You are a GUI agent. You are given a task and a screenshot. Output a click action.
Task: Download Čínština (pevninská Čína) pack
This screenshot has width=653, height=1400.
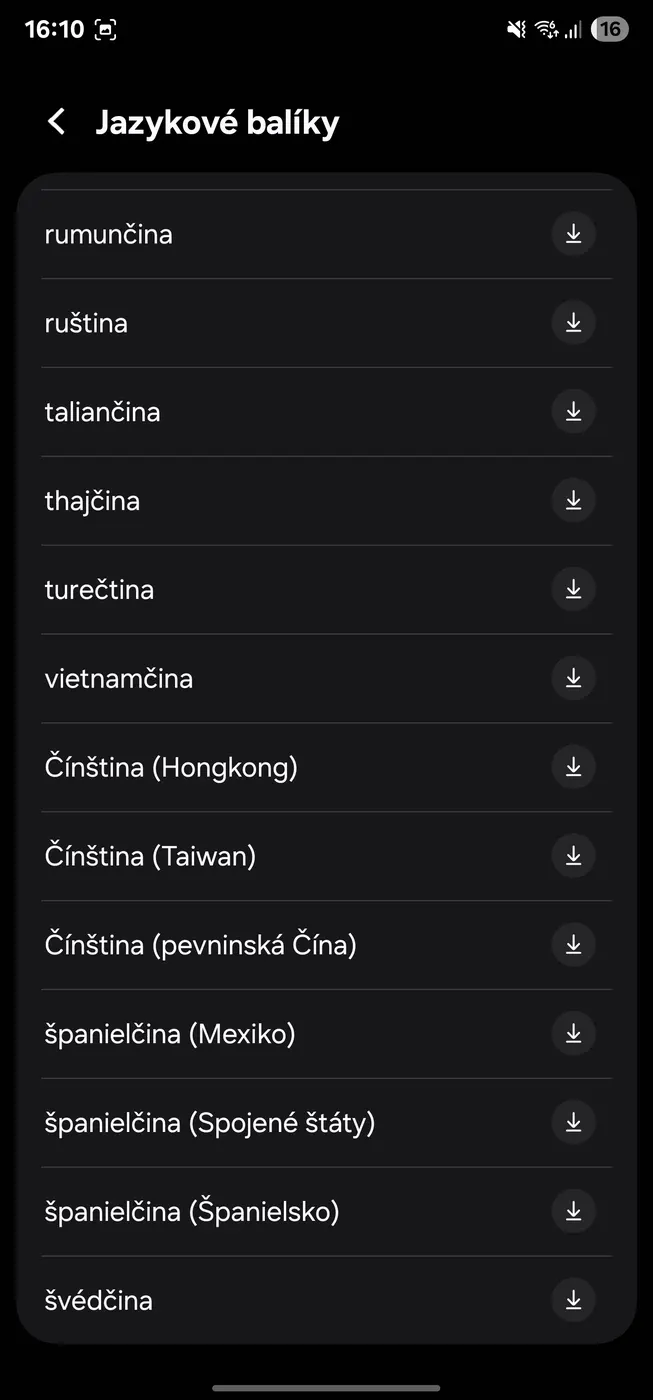click(x=573, y=944)
